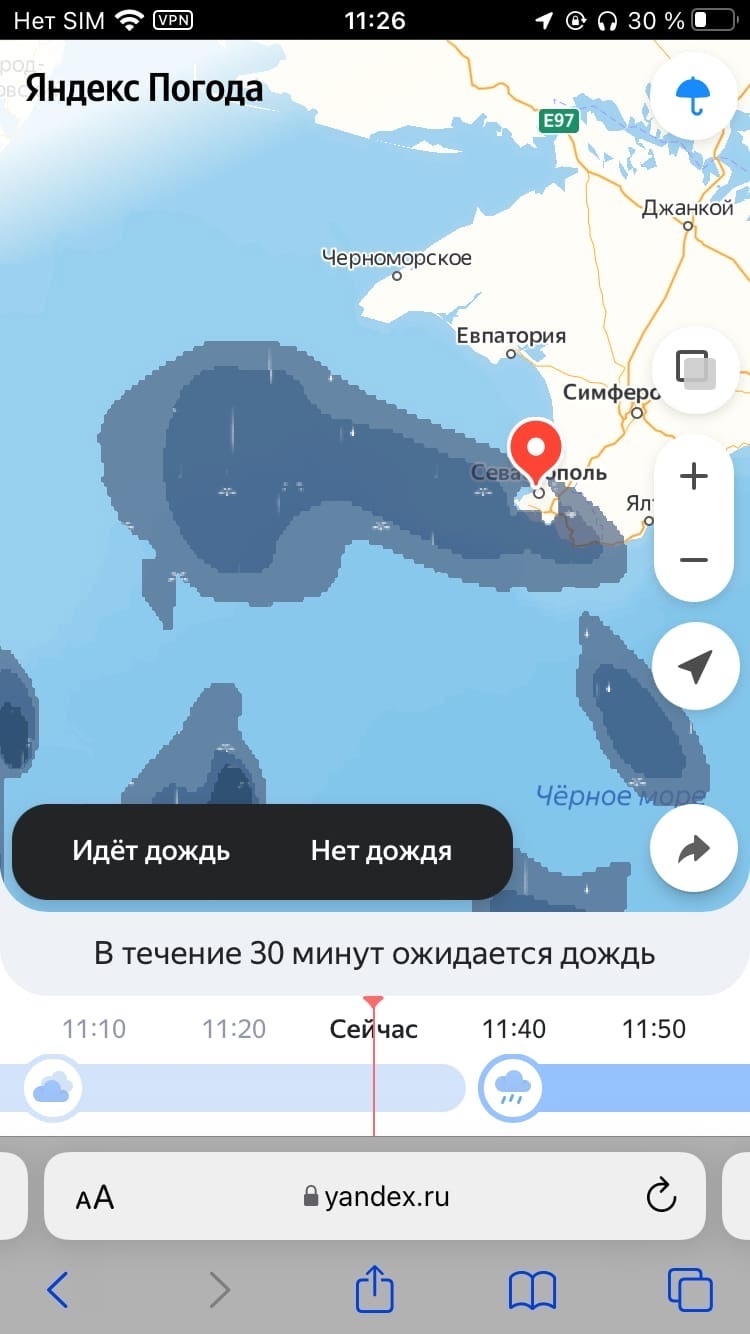The height and width of the screenshot is (1334, 750).
Task: Open the Yandex Pogoda logo link
Action: pyautogui.click(x=144, y=89)
